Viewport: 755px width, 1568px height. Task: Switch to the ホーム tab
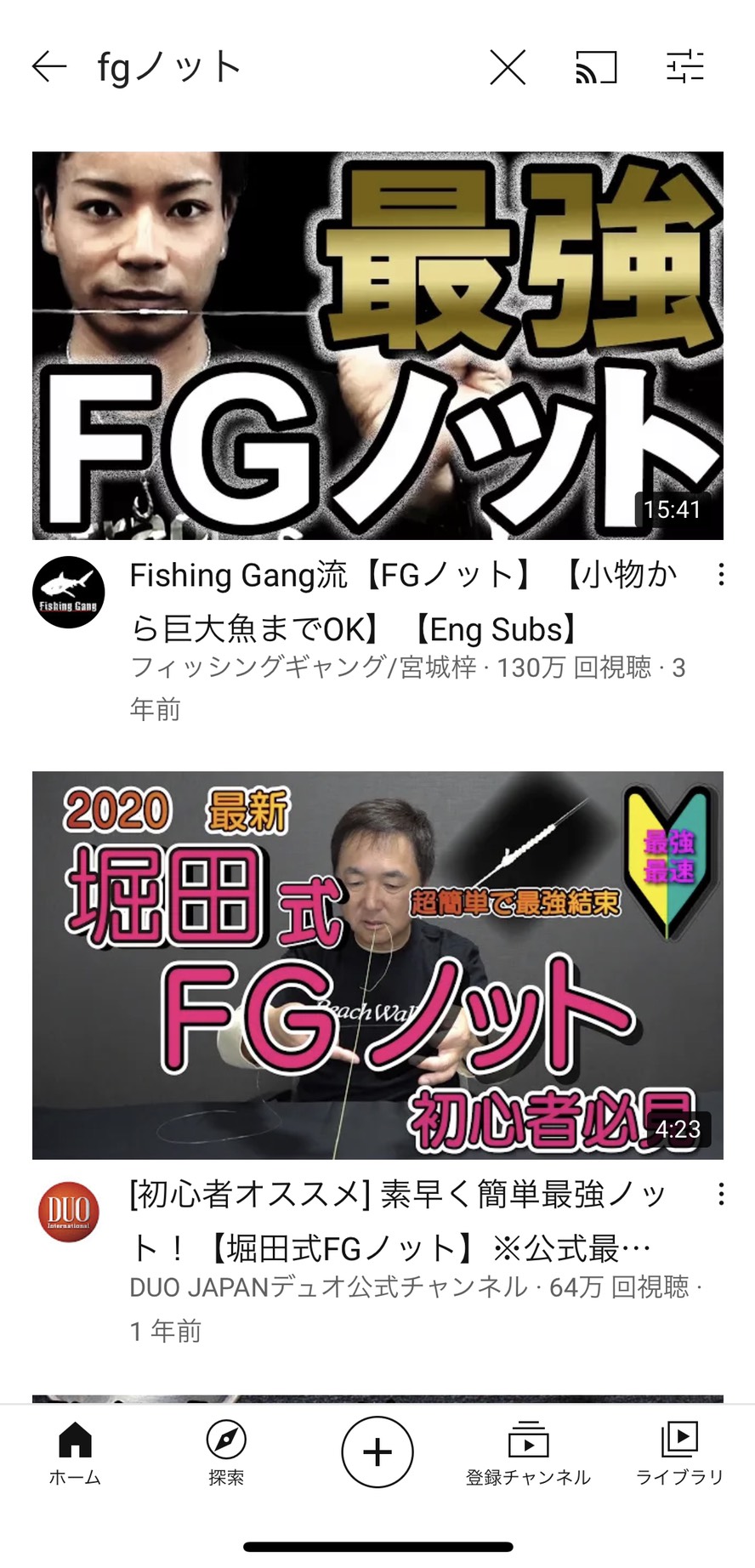click(x=75, y=1453)
